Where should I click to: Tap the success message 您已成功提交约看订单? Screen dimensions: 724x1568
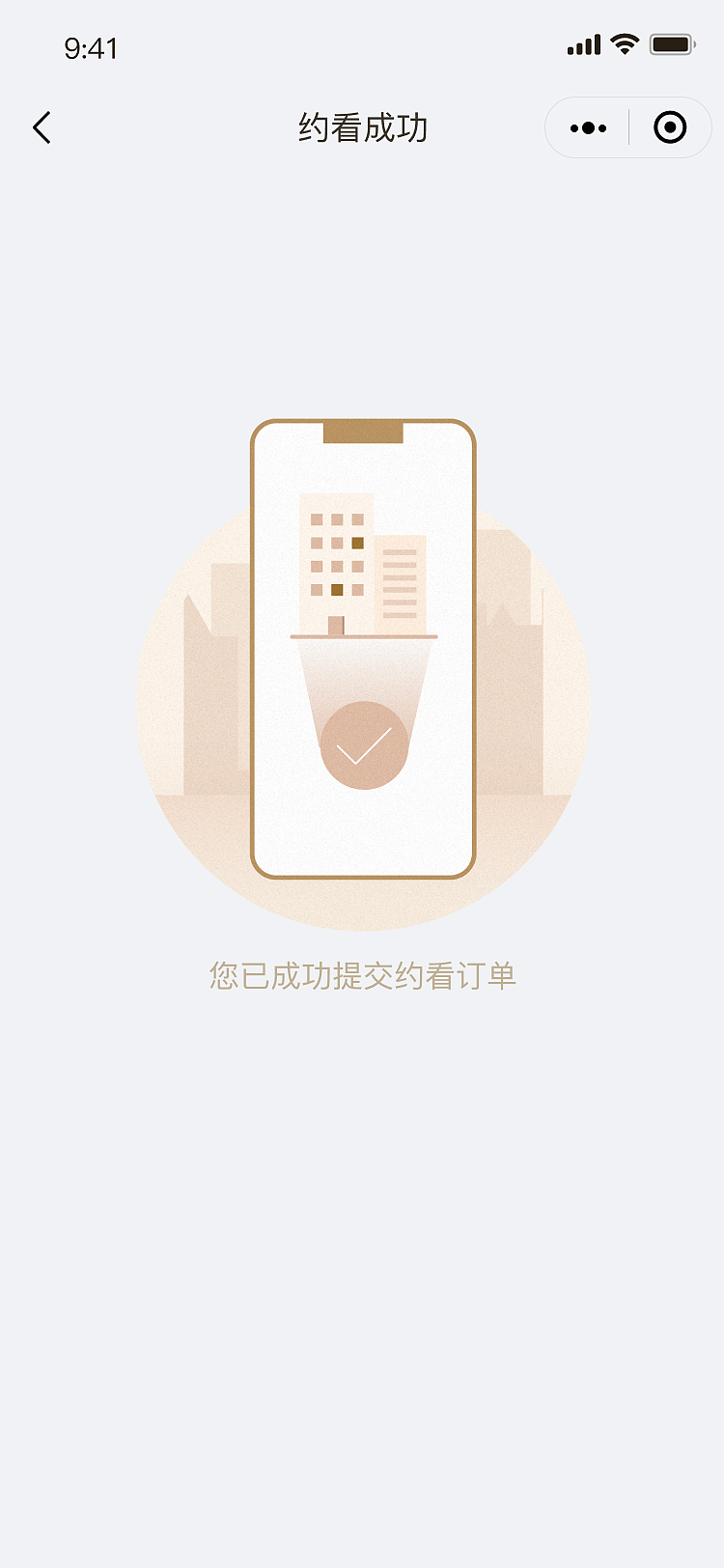tap(362, 975)
